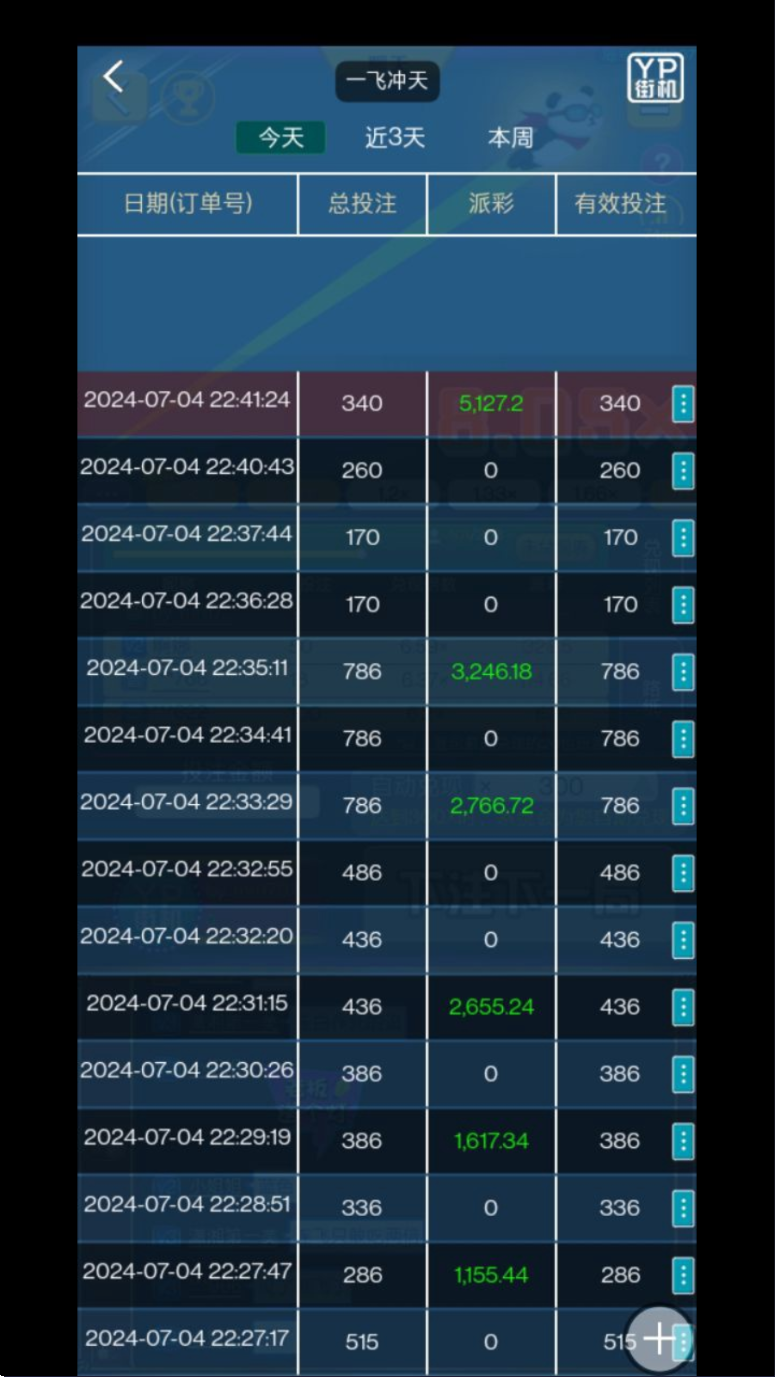The width and height of the screenshot is (775, 1377).
Task: Tap the floating plus button
Action: coord(661,1340)
